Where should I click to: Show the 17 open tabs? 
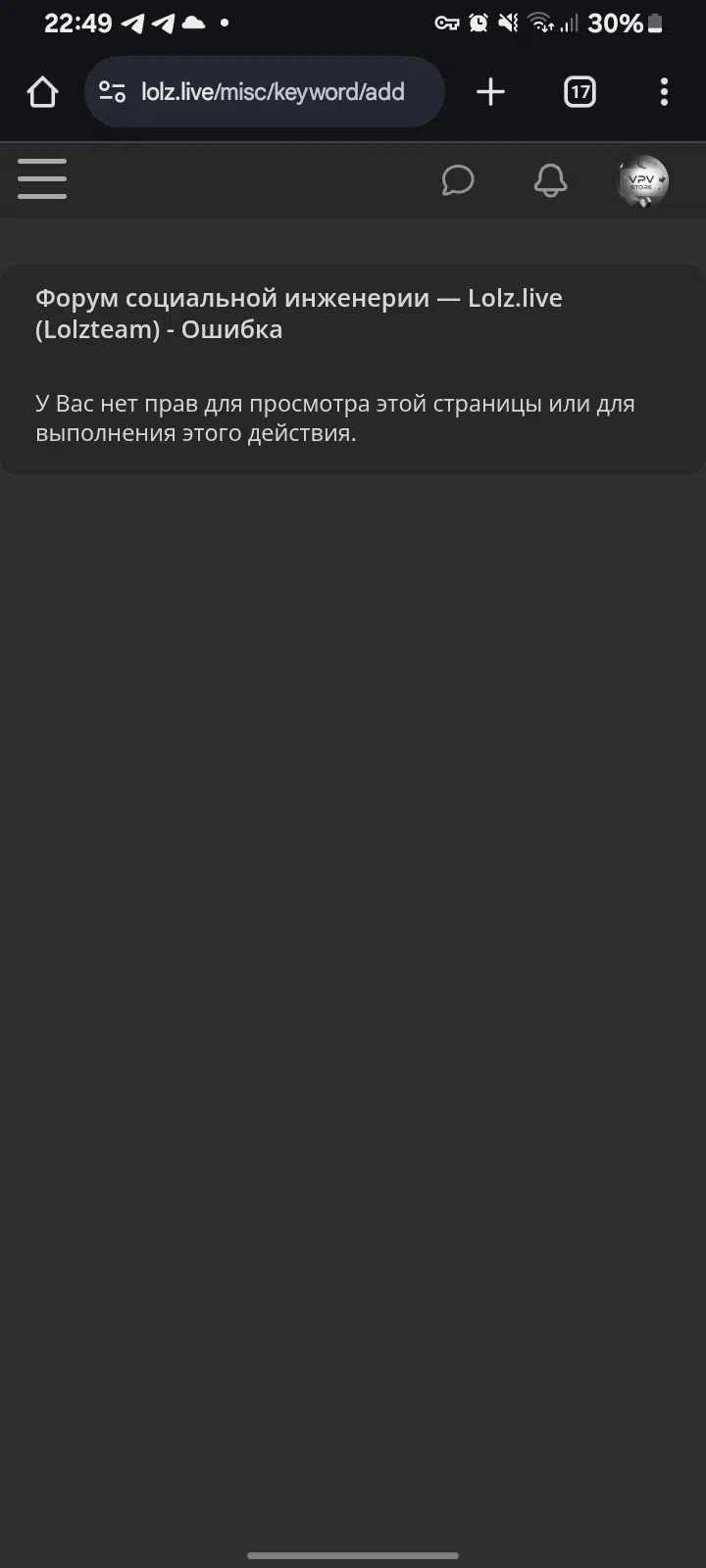(x=580, y=92)
